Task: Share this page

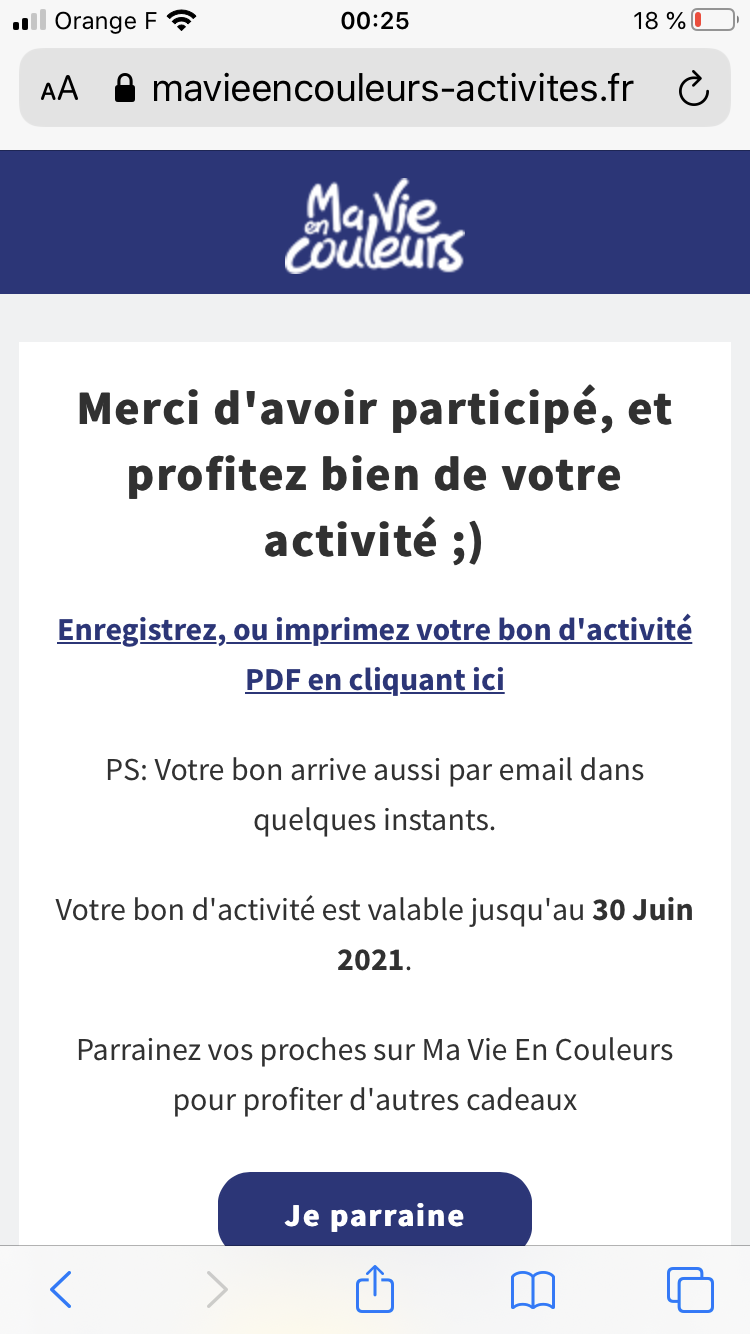Action: point(376,1288)
